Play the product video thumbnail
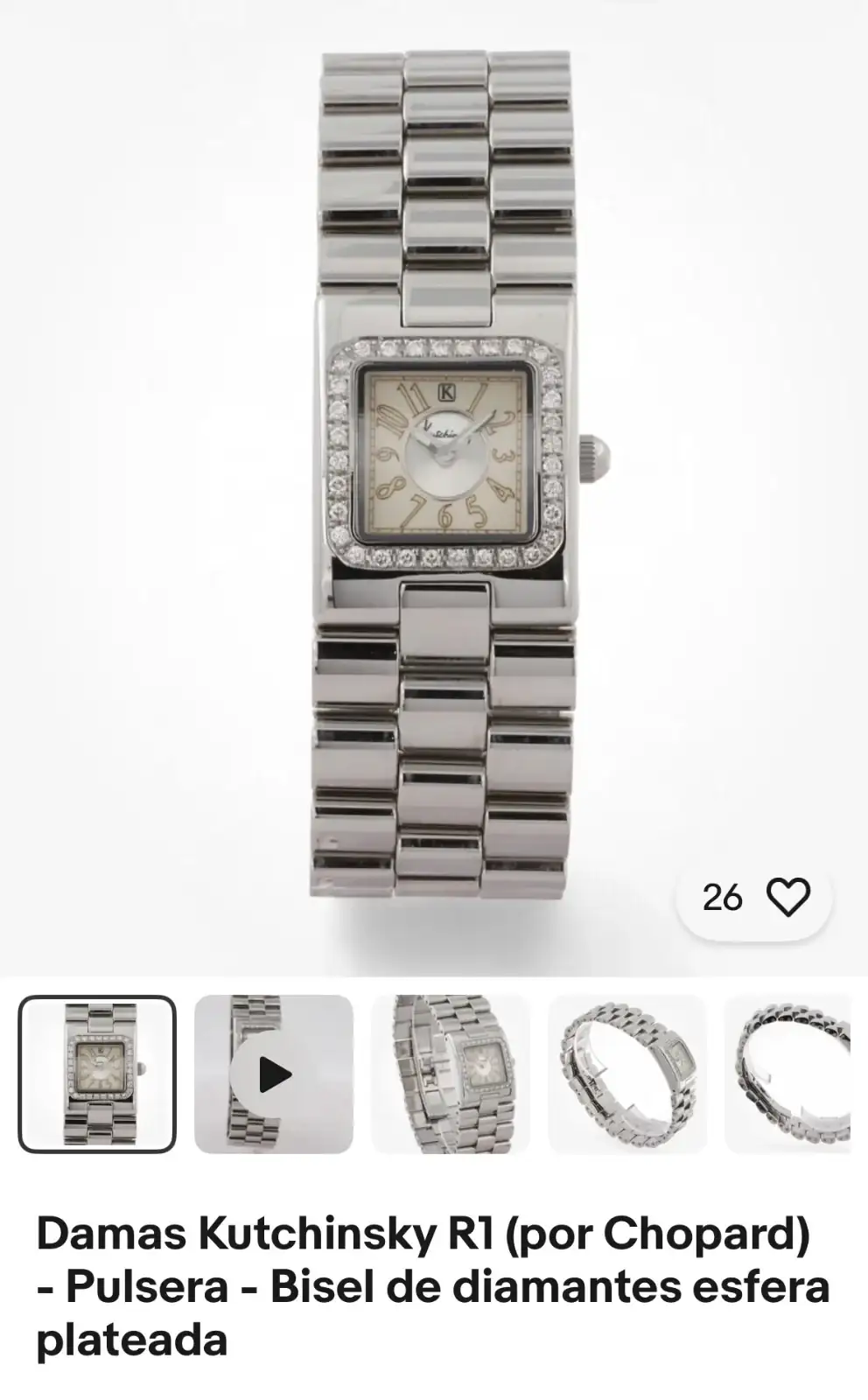 pos(274,1074)
